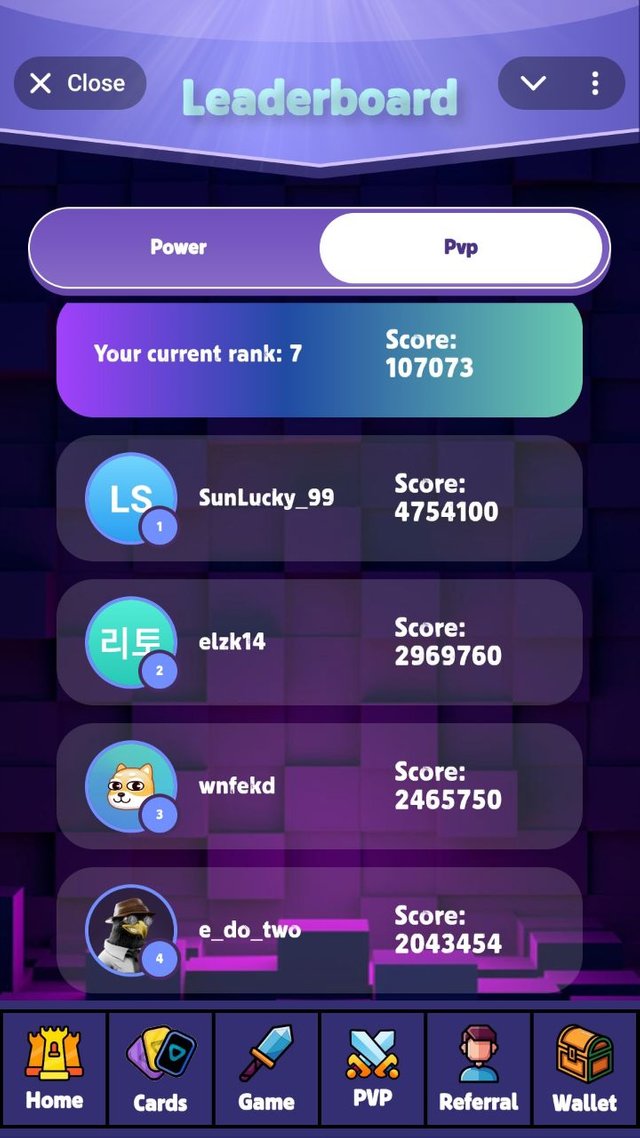Select the Pvp leaderboard tab
This screenshot has width=640, height=1138.
coord(461,247)
